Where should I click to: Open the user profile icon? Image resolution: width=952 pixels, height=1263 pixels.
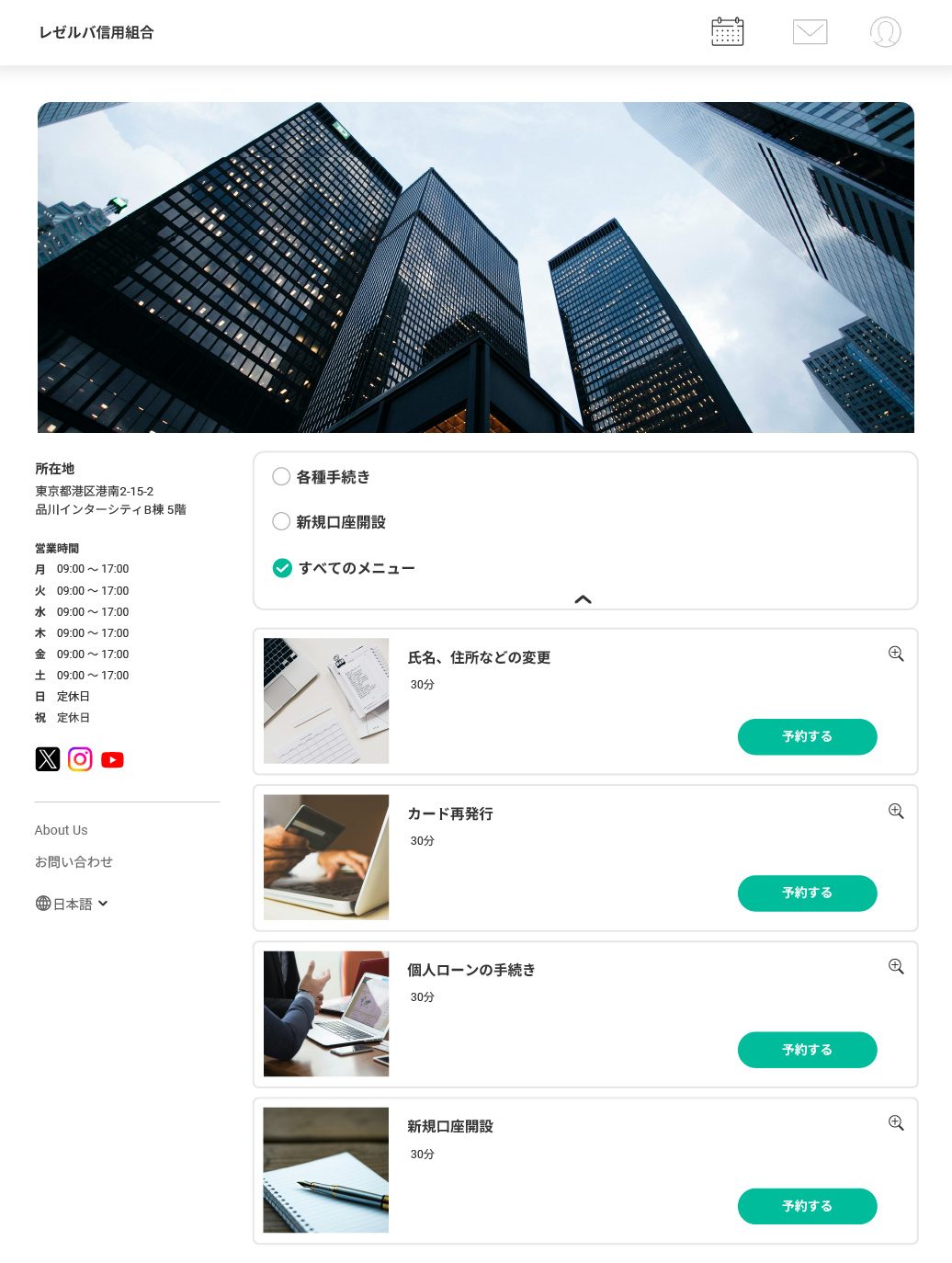click(x=885, y=32)
